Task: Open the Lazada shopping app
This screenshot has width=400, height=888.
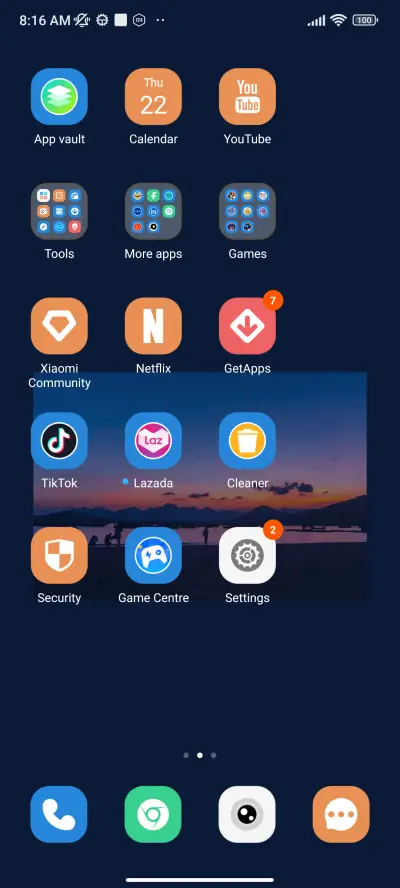Action: tap(153, 441)
